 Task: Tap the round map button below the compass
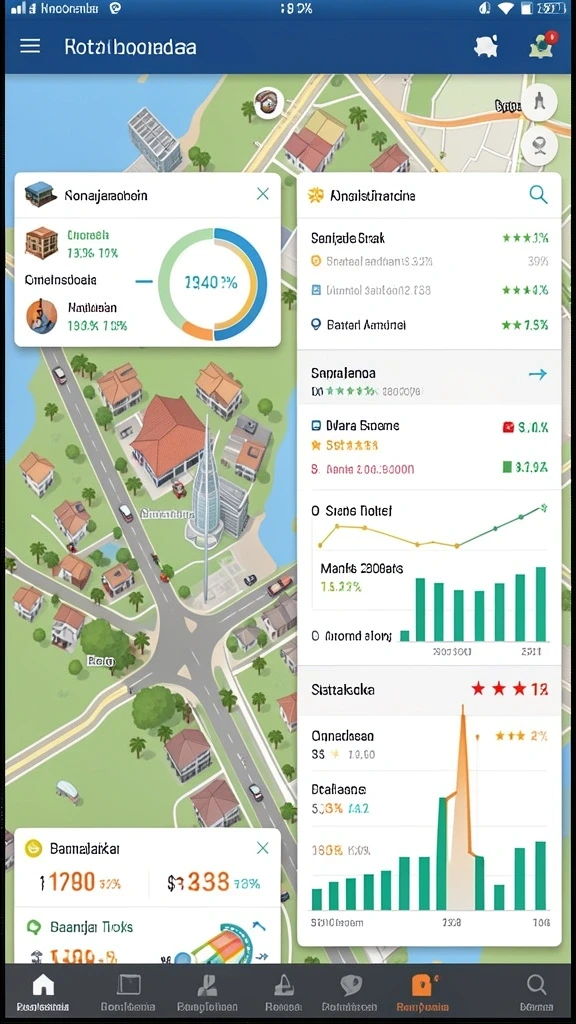(539, 144)
